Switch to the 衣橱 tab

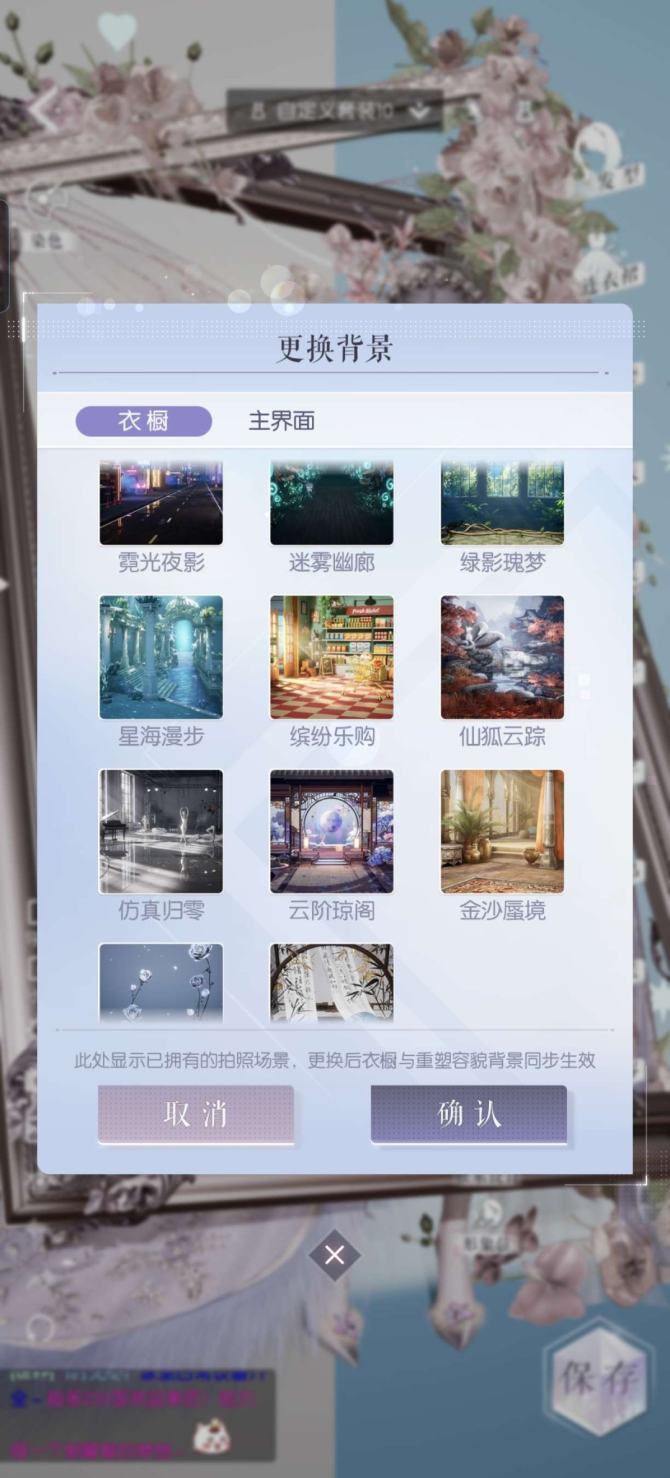[x=143, y=421]
